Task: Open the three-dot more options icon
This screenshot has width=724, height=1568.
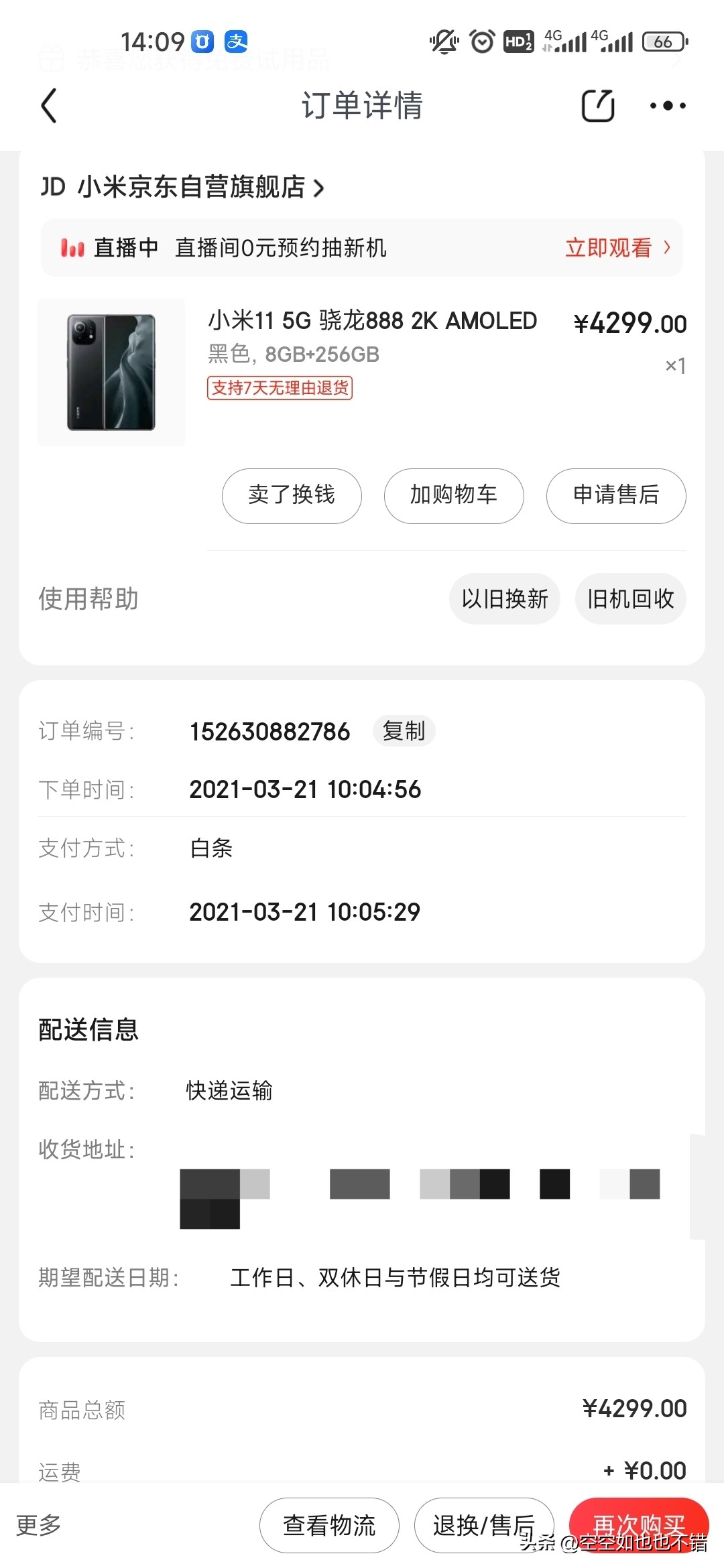Action: 668,105
